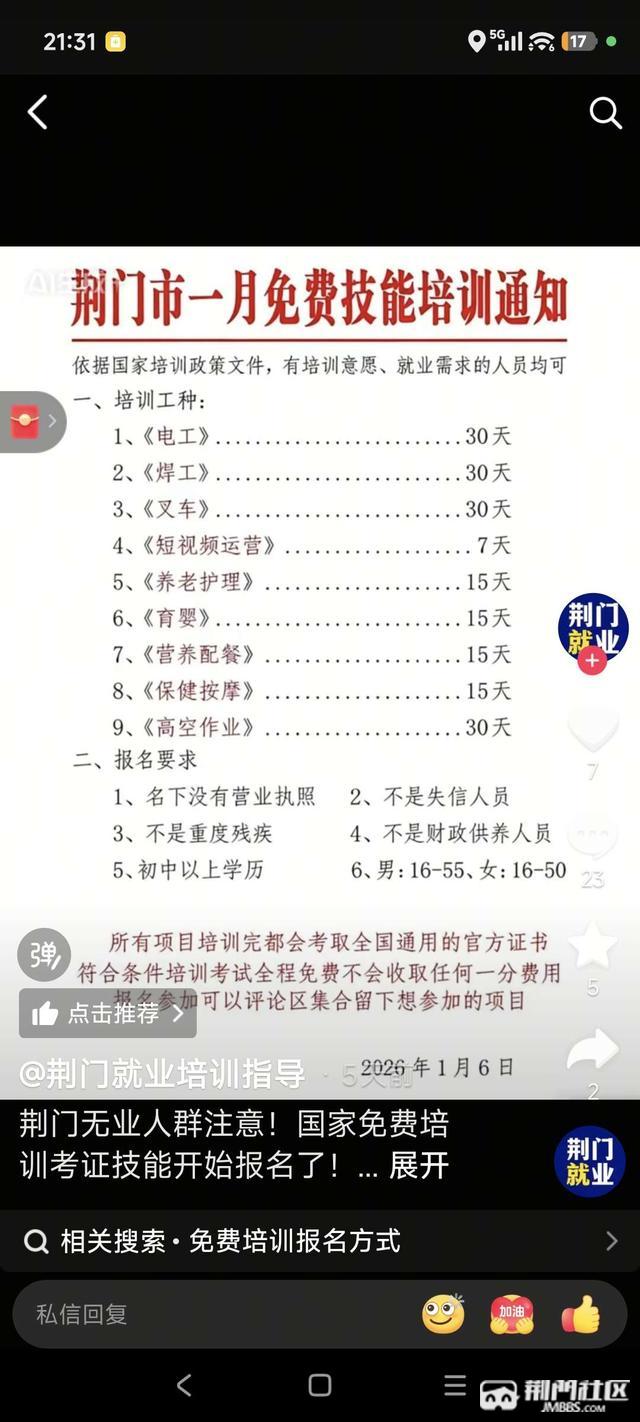Share this video with the arrow icon
Image resolution: width=640 pixels, height=1422 pixels.
[x=593, y=1050]
